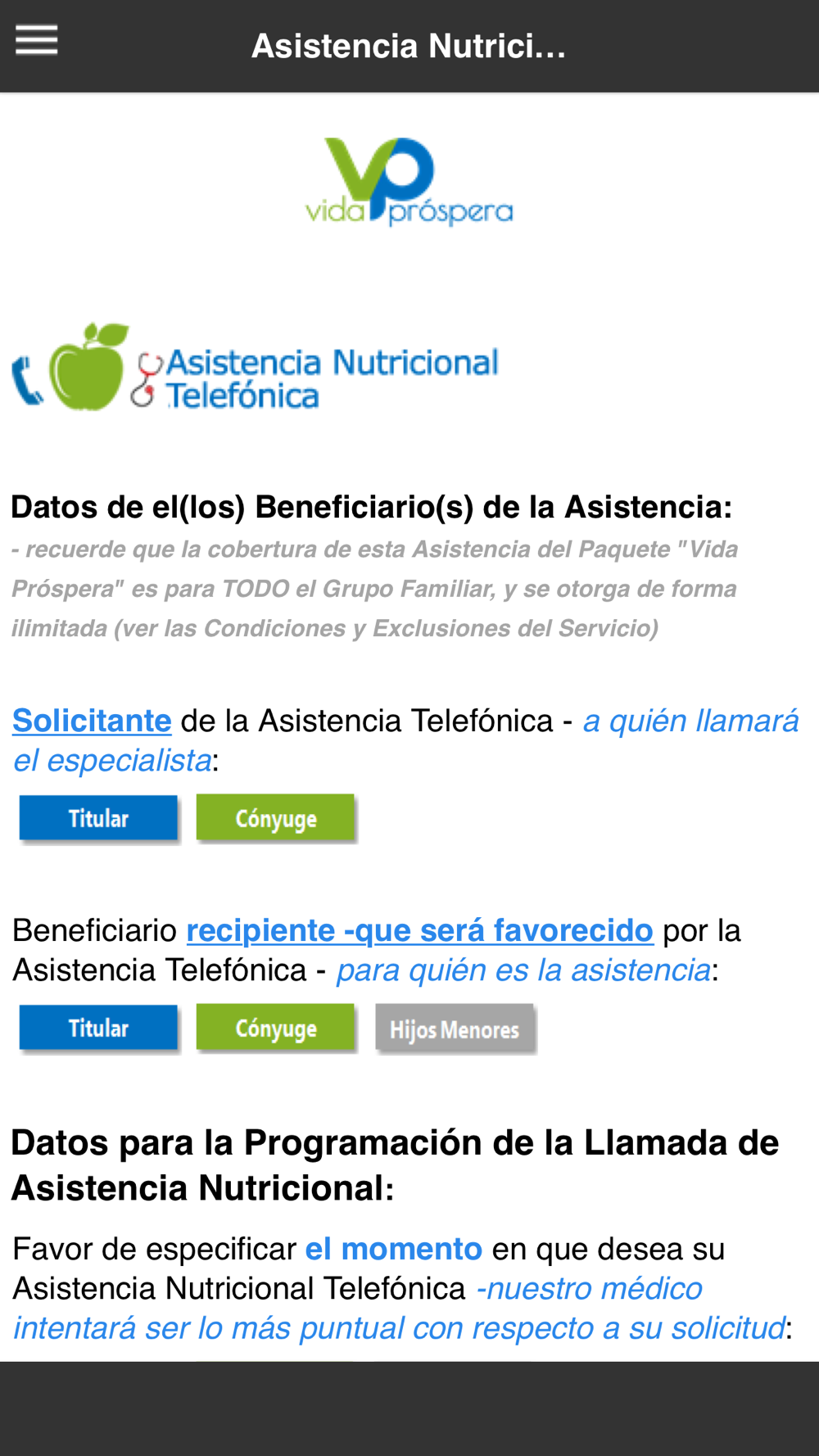Screen dimensions: 819x1456
Task: Pick Hijos Menores as beneficiary
Action: click(455, 1029)
